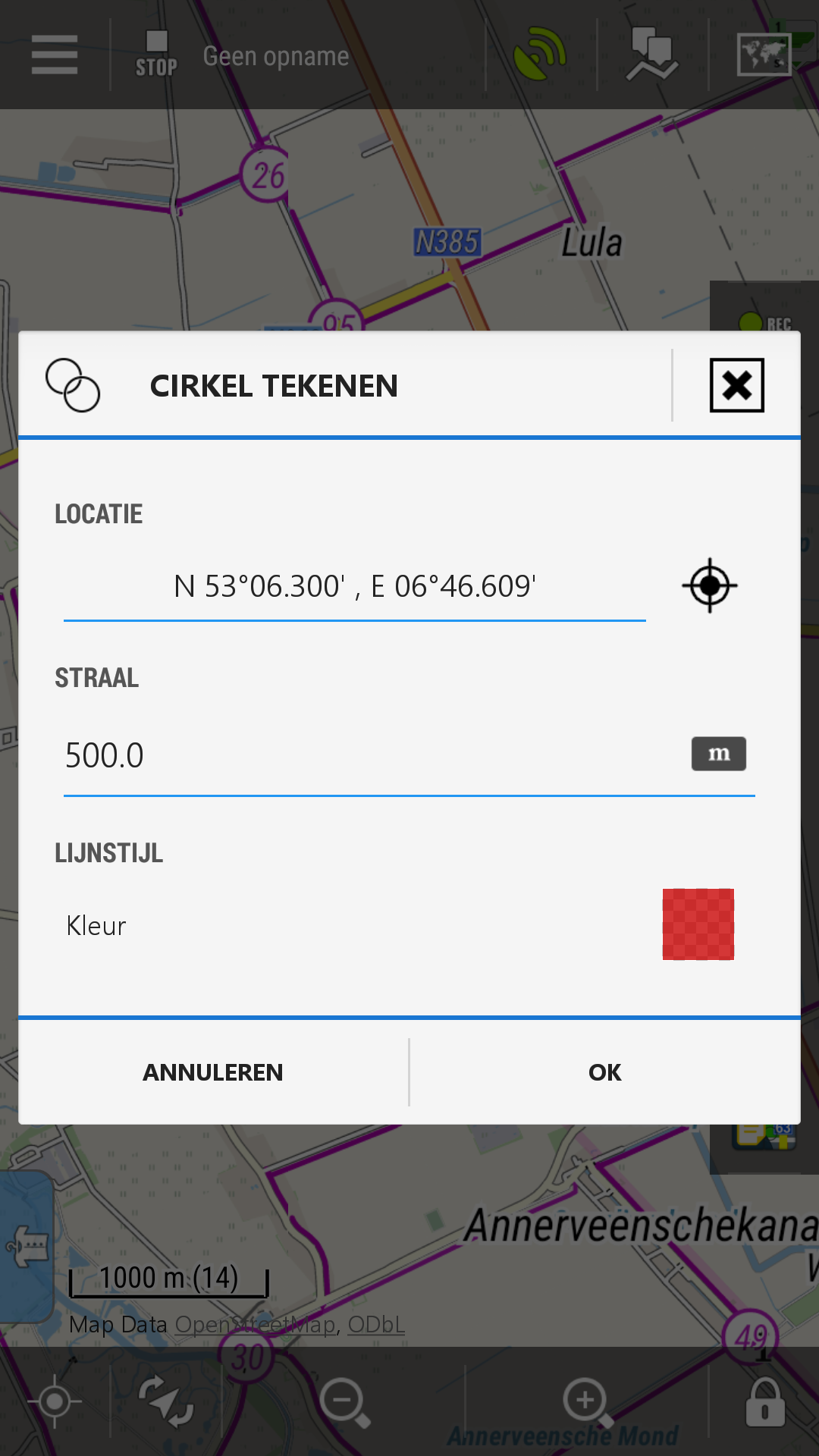Edit the Straal radius value
The height and width of the screenshot is (1456, 819).
tap(372, 755)
